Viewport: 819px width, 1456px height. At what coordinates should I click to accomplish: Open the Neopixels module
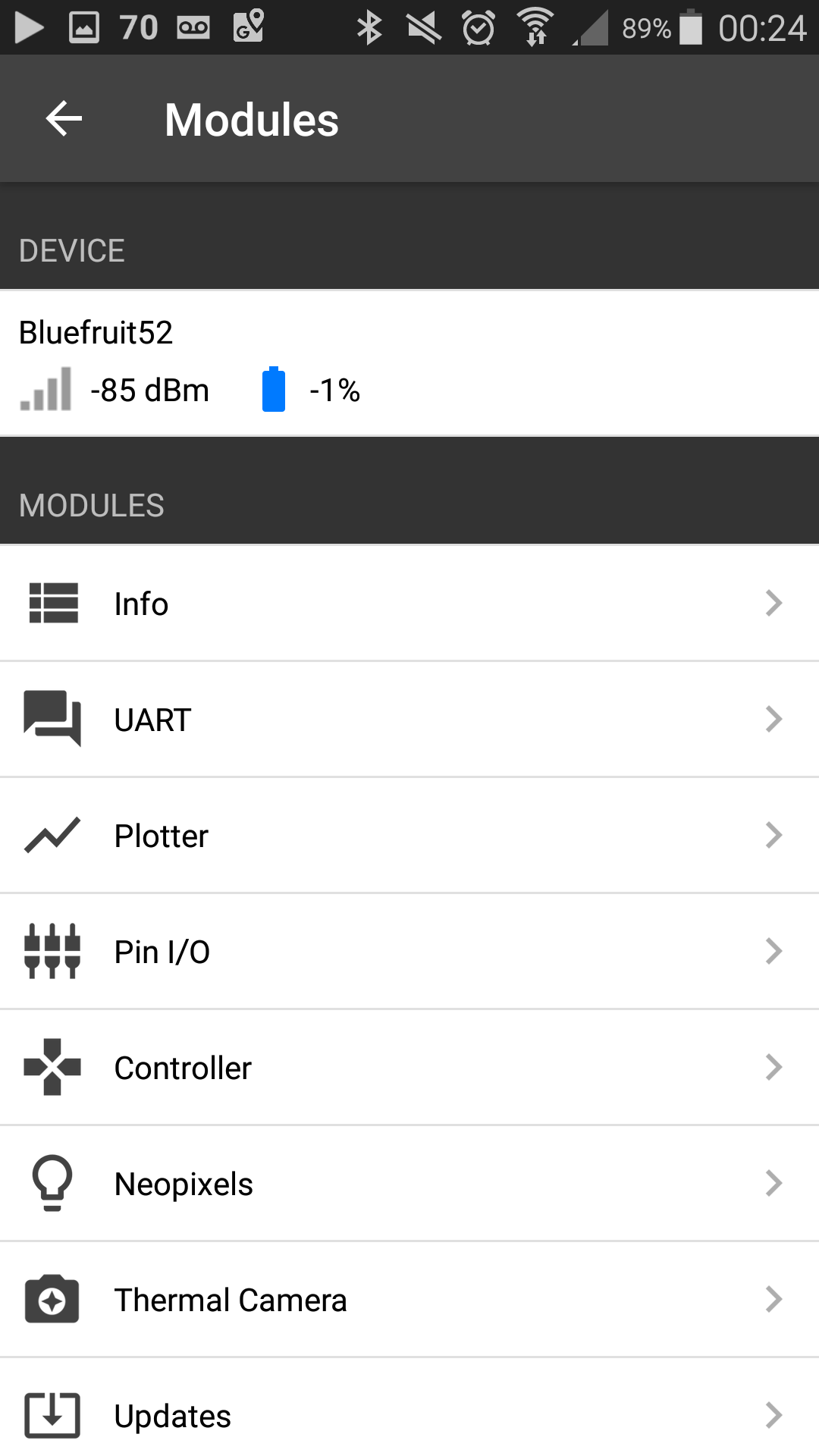[409, 1184]
